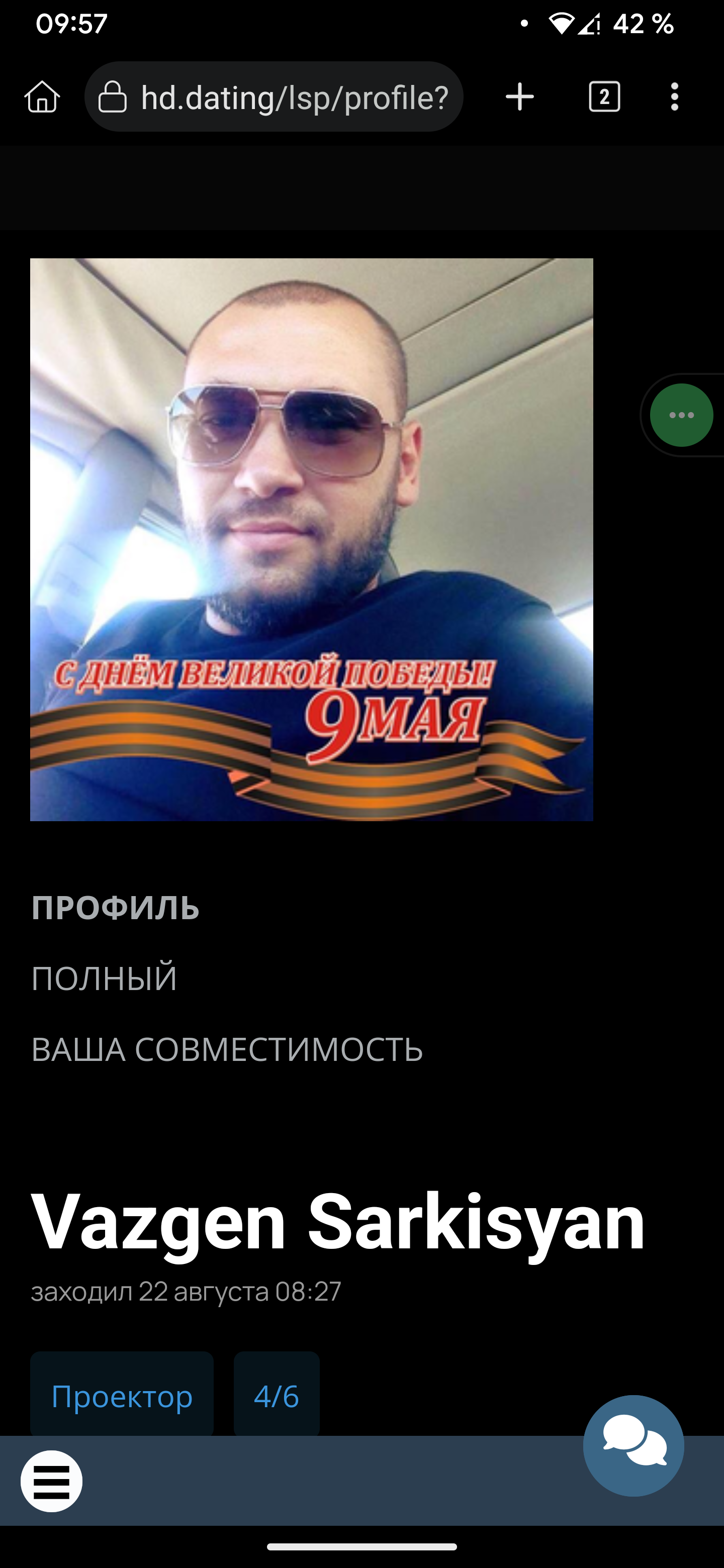The image size is (724, 1568).
Task: Tap the 4/6 chip
Action: pos(277,1396)
